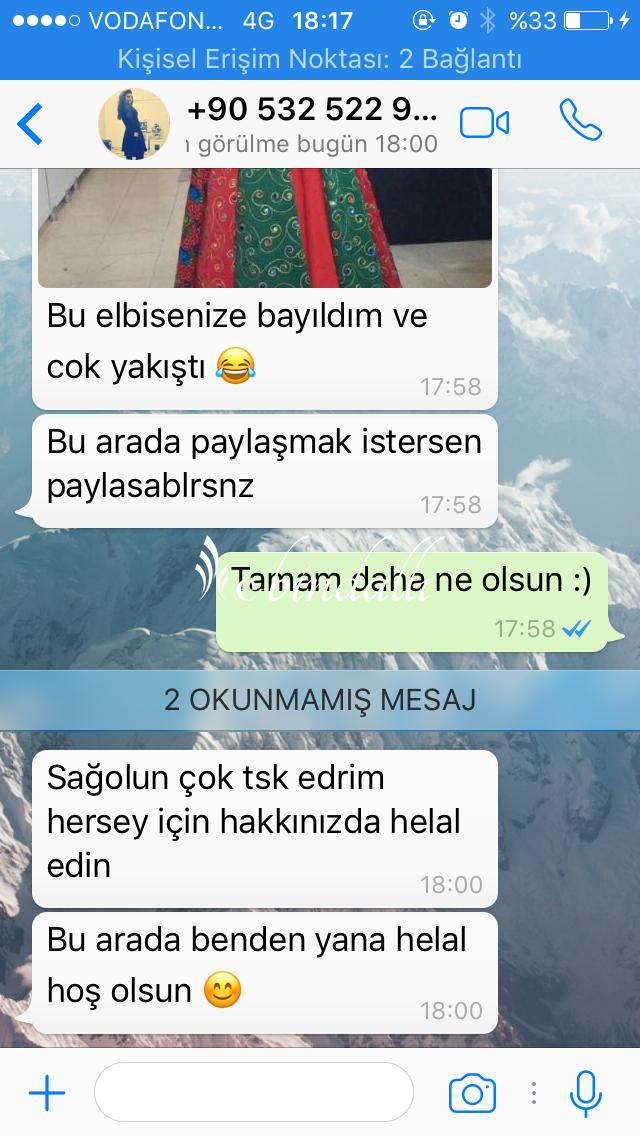640x1136 pixels.
Task: Tap the plus attachment button
Action: [47, 1093]
